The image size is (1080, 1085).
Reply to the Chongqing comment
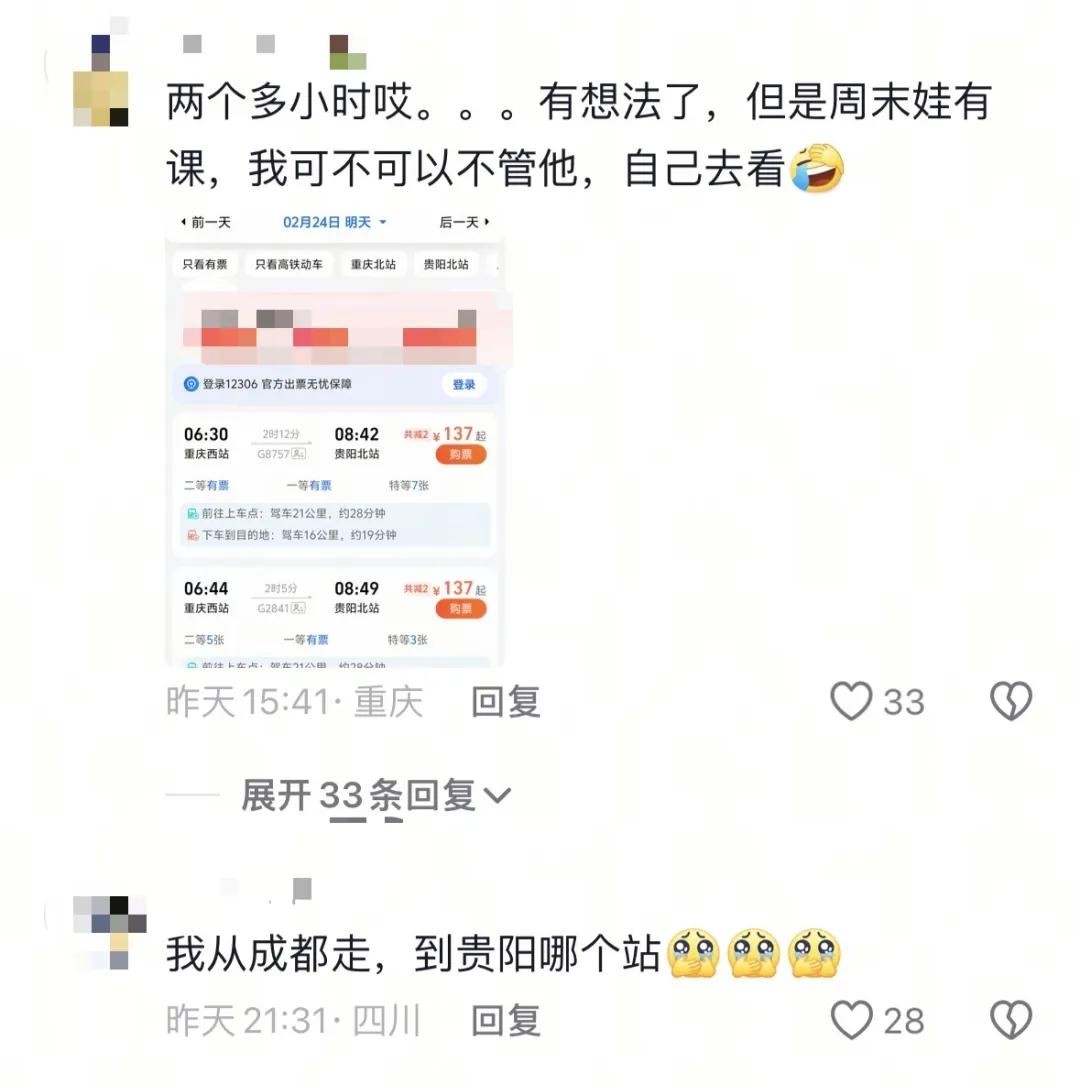click(x=506, y=702)
